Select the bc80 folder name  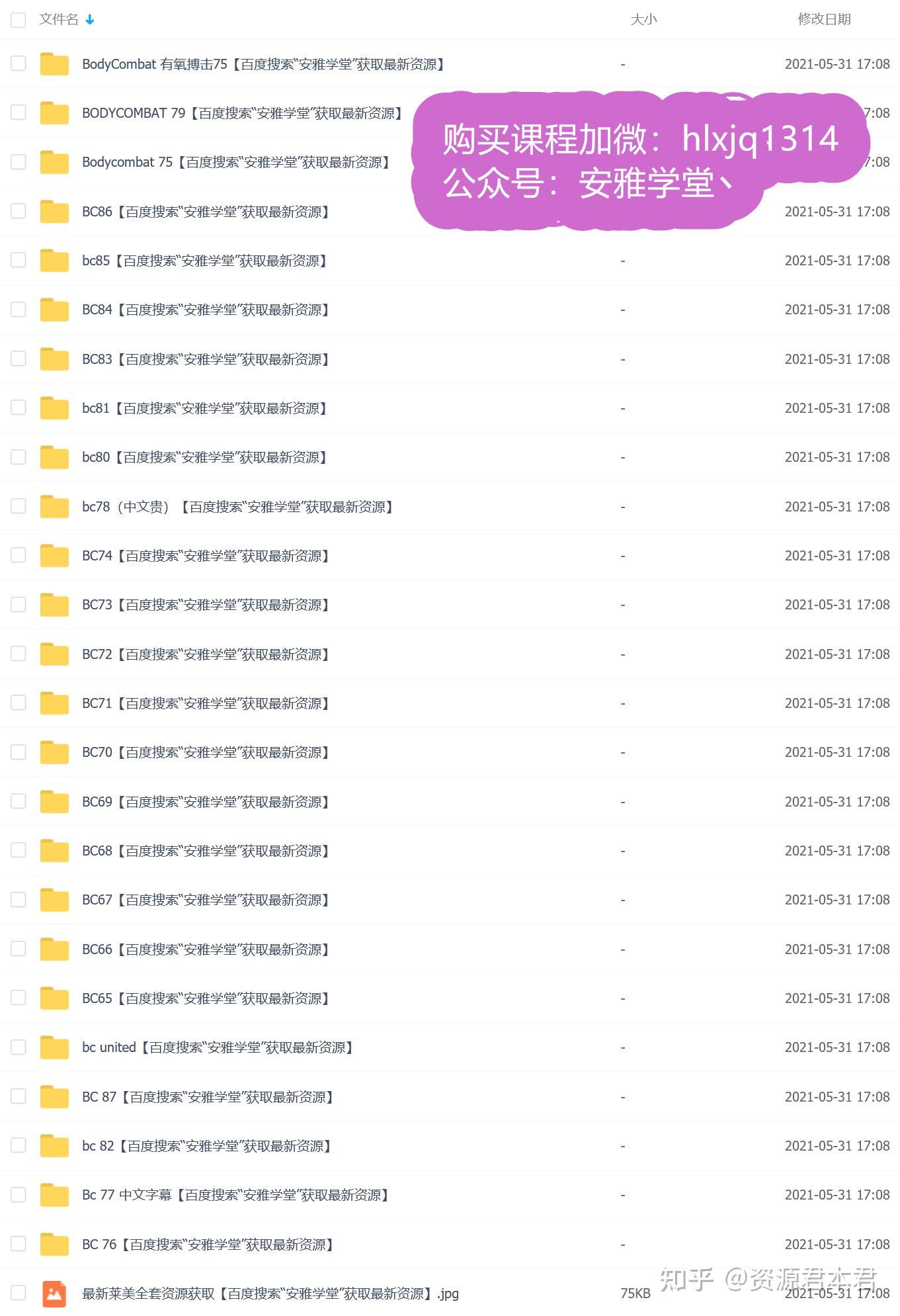coord(204,457)
